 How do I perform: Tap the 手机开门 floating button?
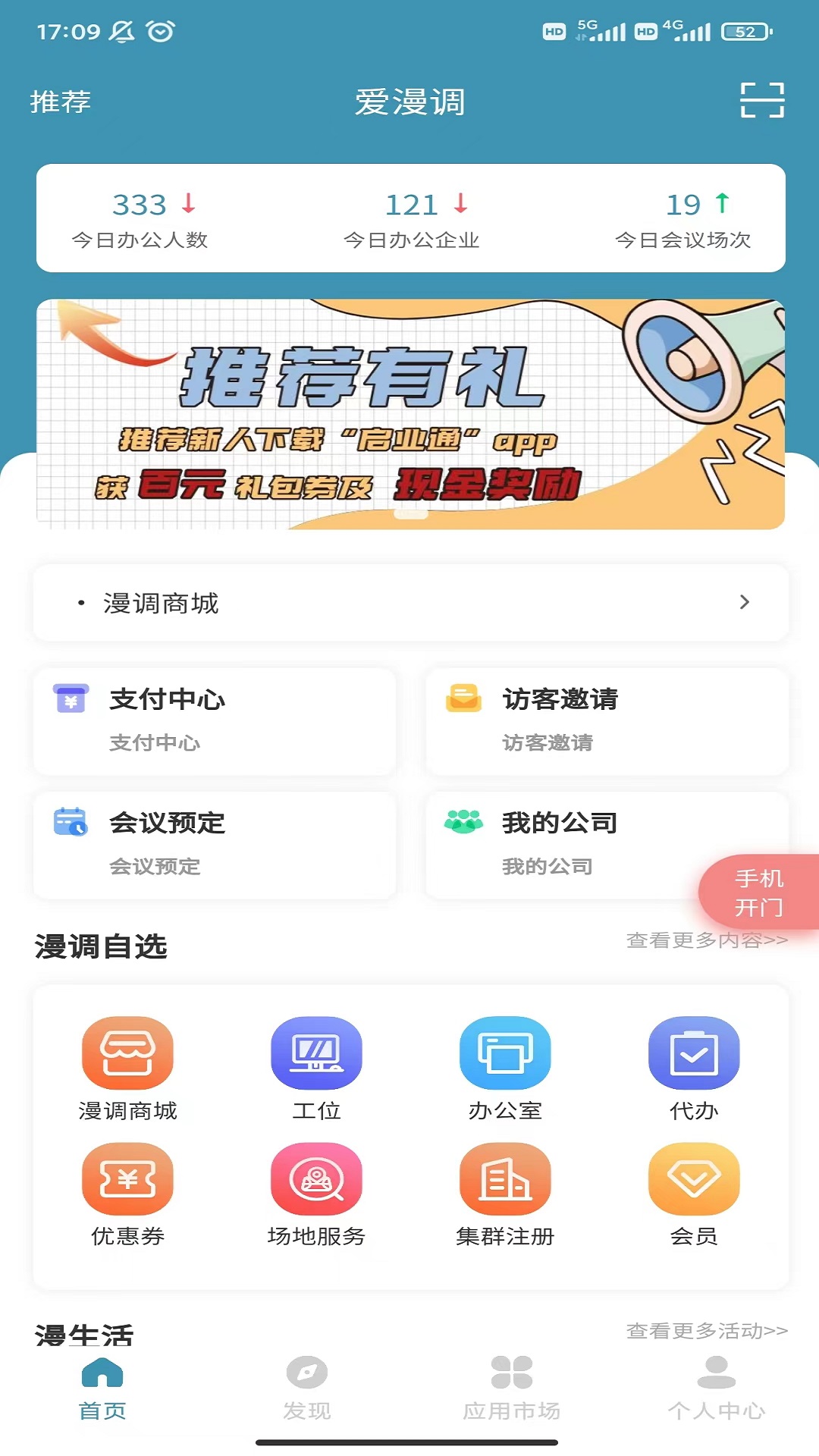758,893
